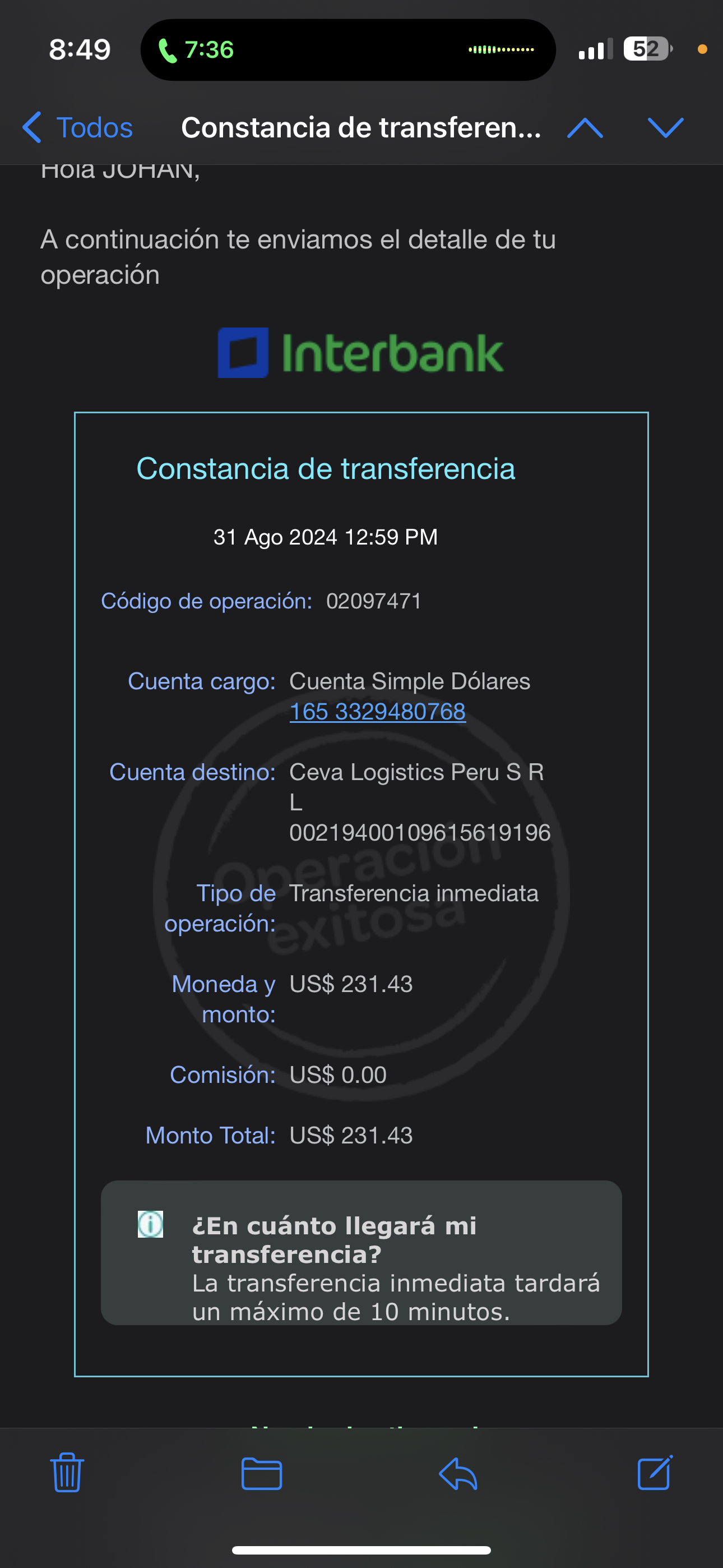Go to the previous email with up arrow
Image resolution: width=723 pixels, height=1568 pixels.
click(x=585, y=128)
